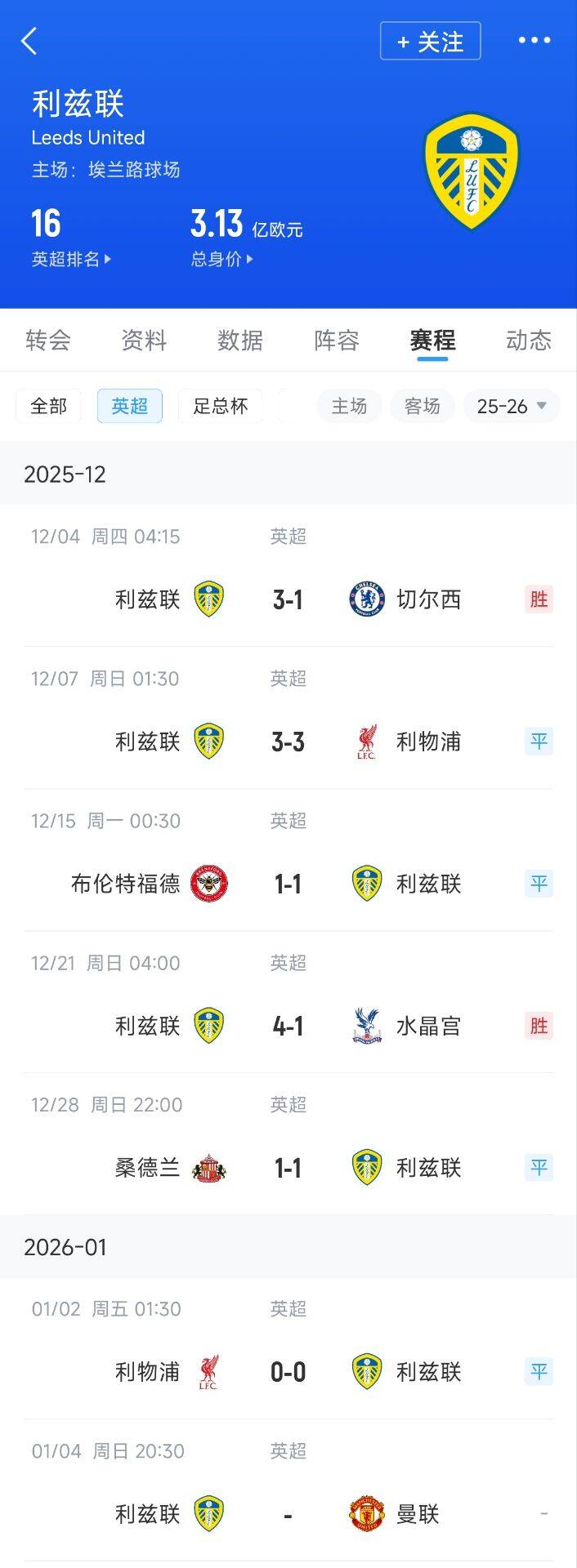The image size is (577, 1568).
Task: Open the 布伦特福德 1-1 利兹联 match
Action: click(x=288, y=884)
